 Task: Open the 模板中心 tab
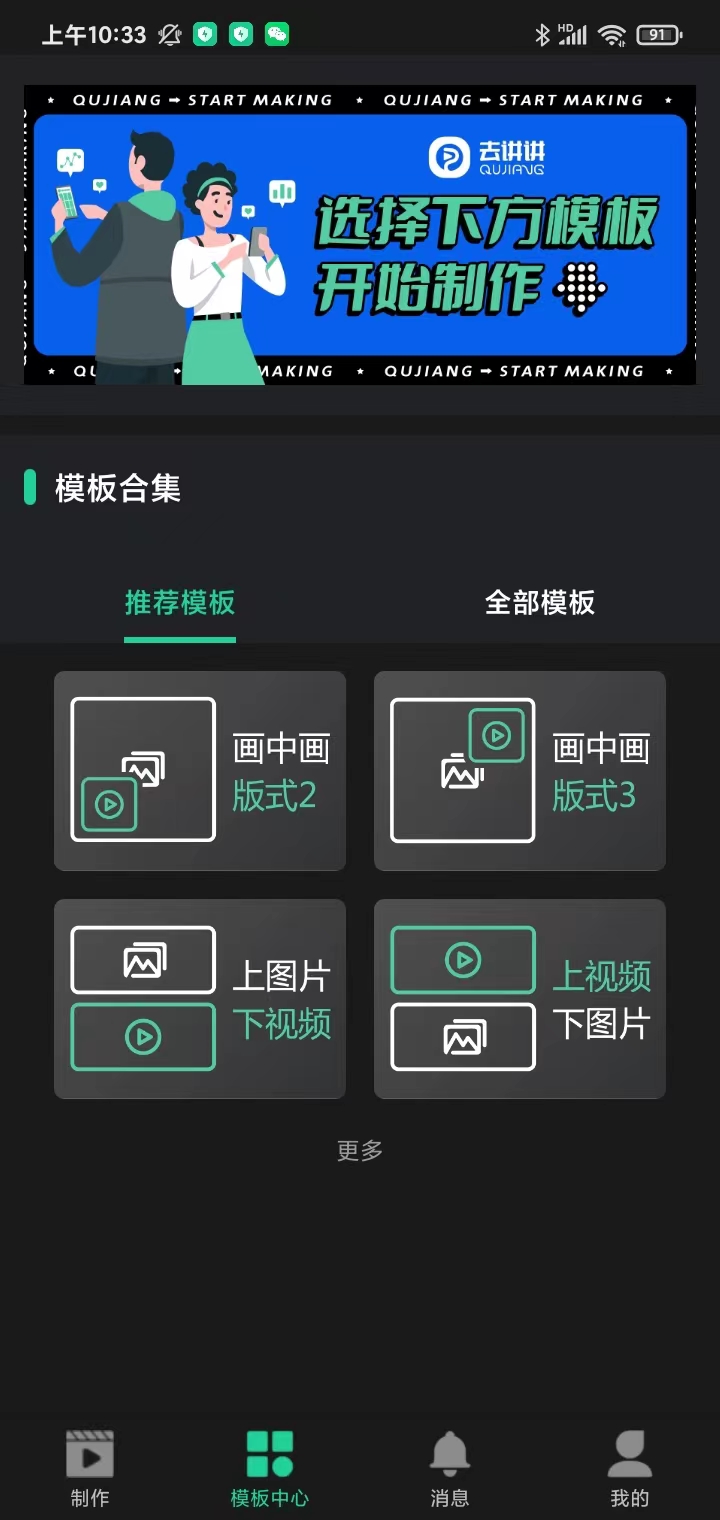pos(270,1468)
